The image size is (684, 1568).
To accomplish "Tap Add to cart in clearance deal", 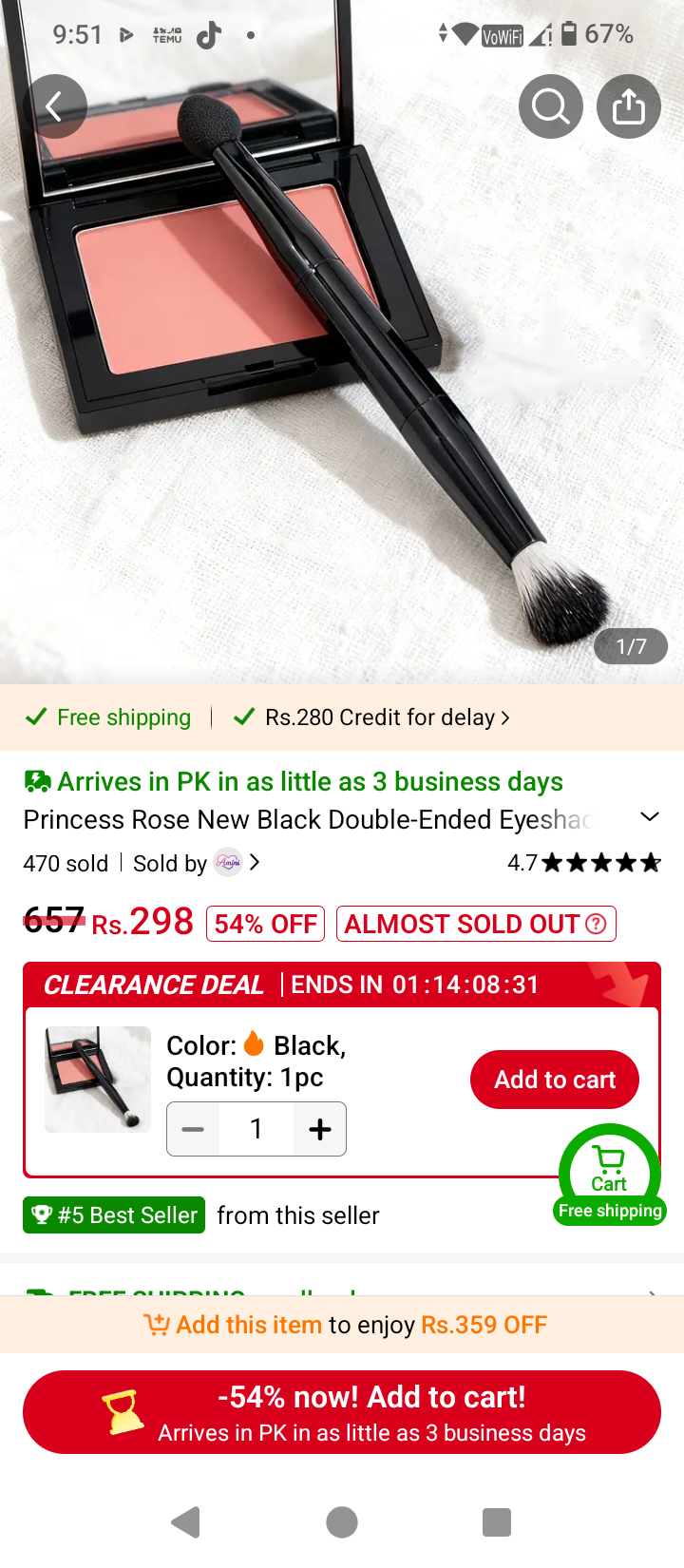I will tap(555, 1080).
